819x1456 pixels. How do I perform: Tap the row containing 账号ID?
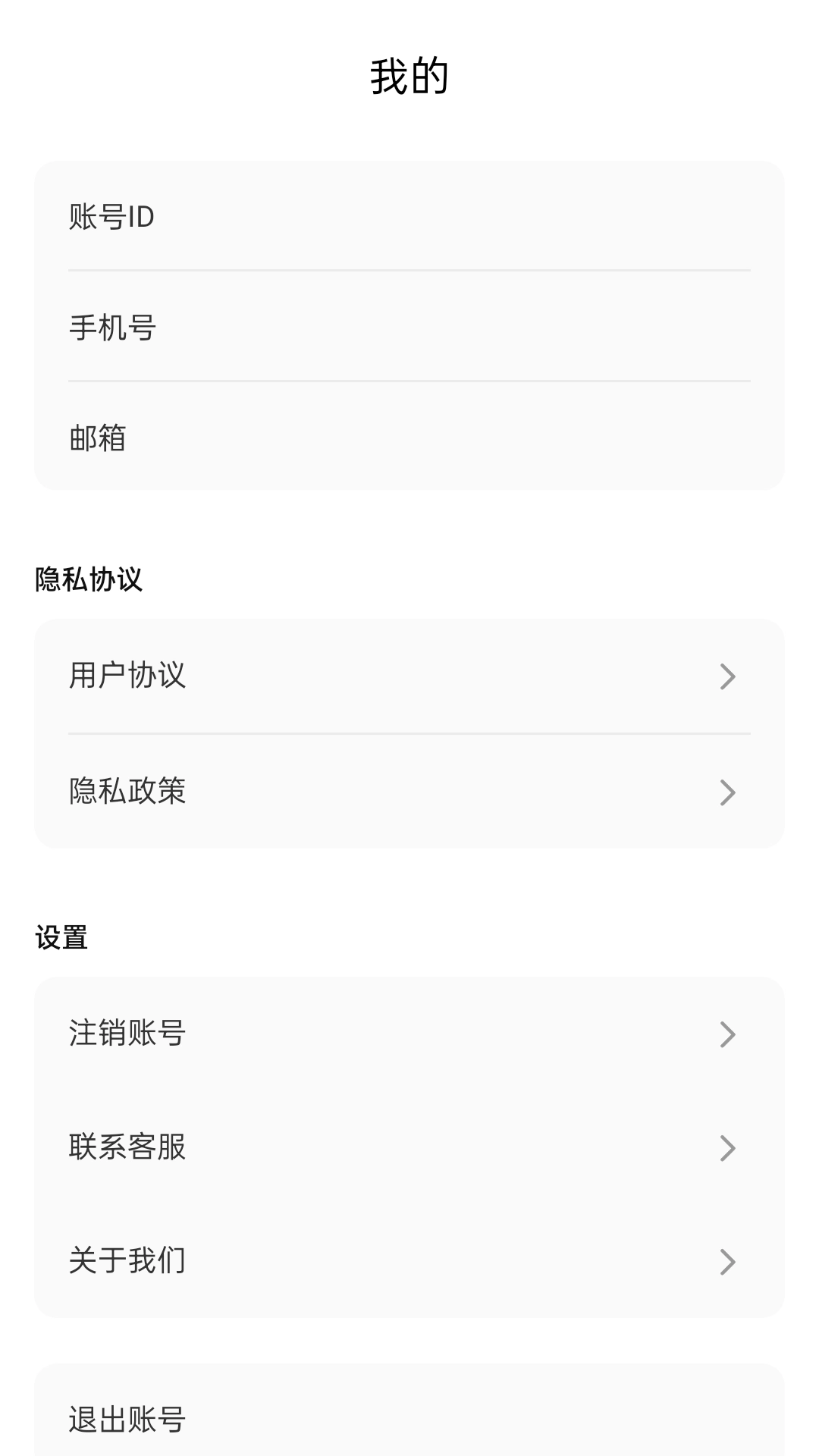pos(409,217)
